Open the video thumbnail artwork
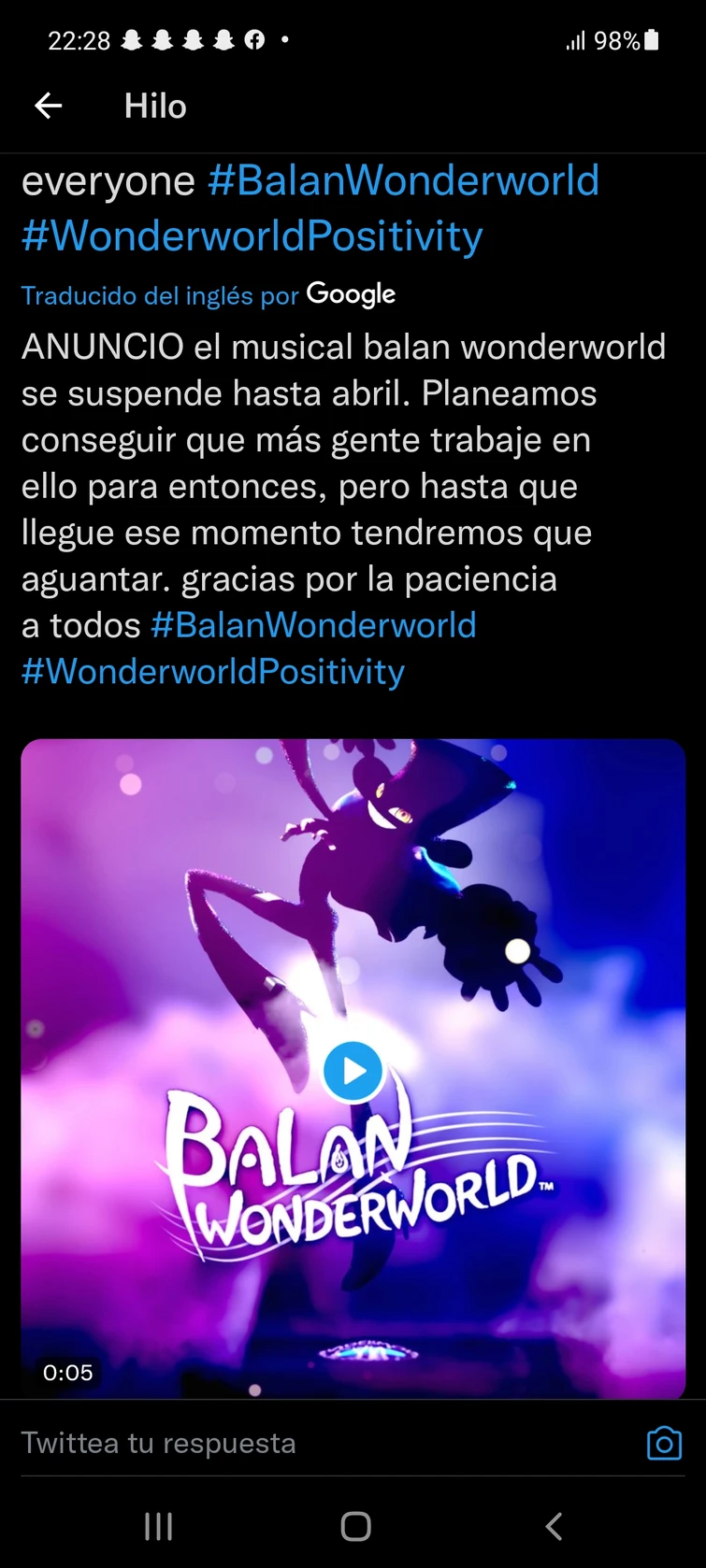Viewport: 706px width, 1568px height. (353, 888)
